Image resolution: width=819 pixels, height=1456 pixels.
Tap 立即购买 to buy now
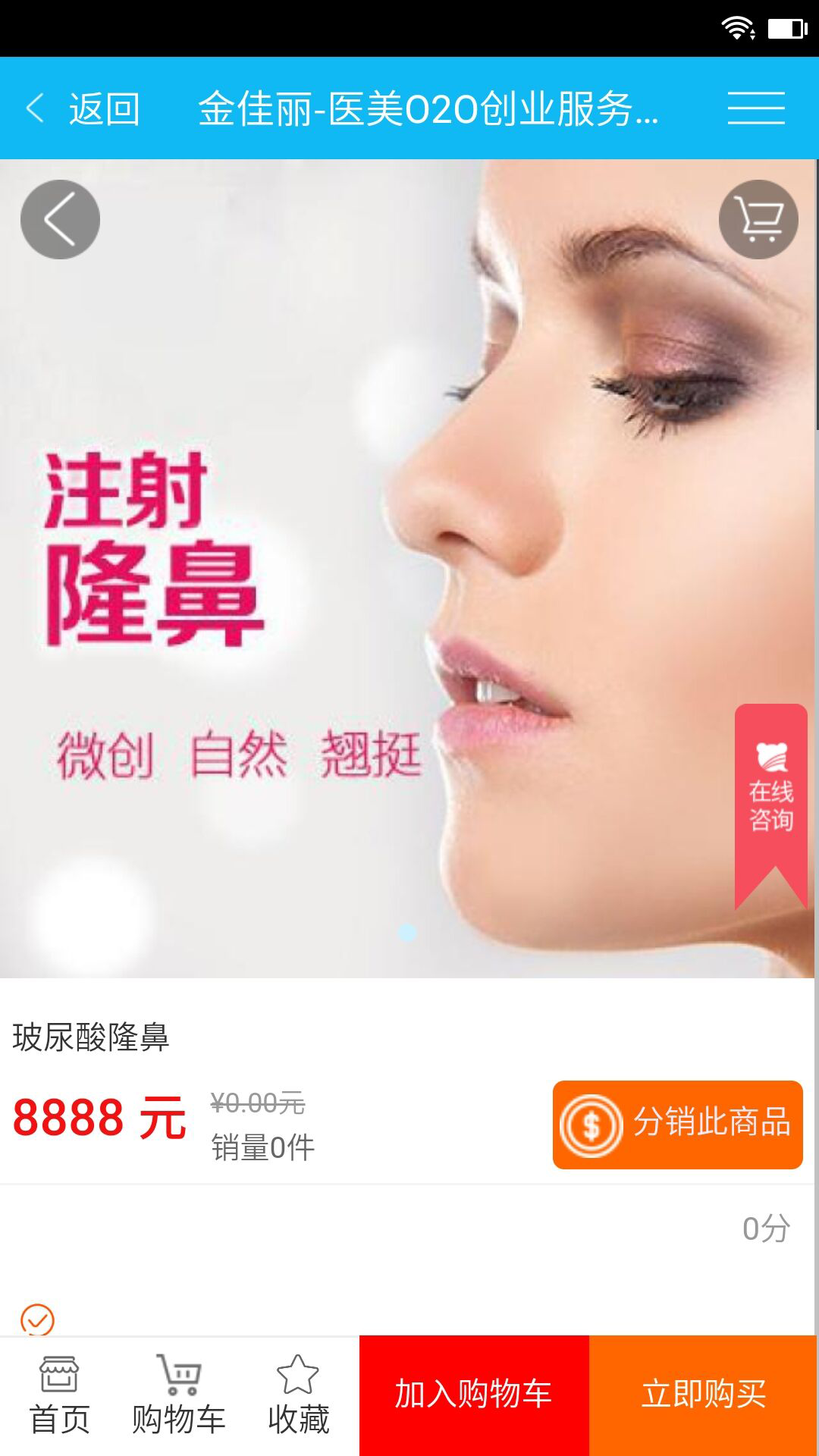coord(704,1395)
